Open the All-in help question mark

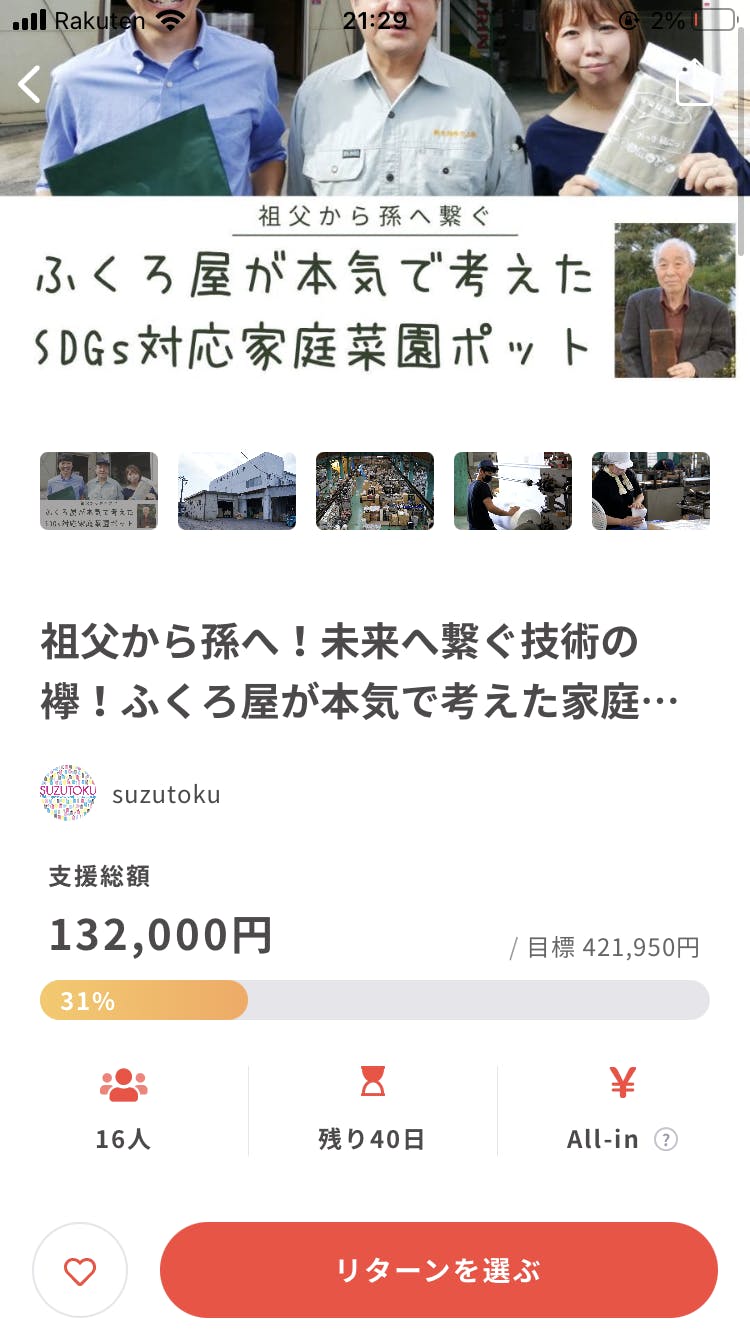click(x=665, y=1139)
